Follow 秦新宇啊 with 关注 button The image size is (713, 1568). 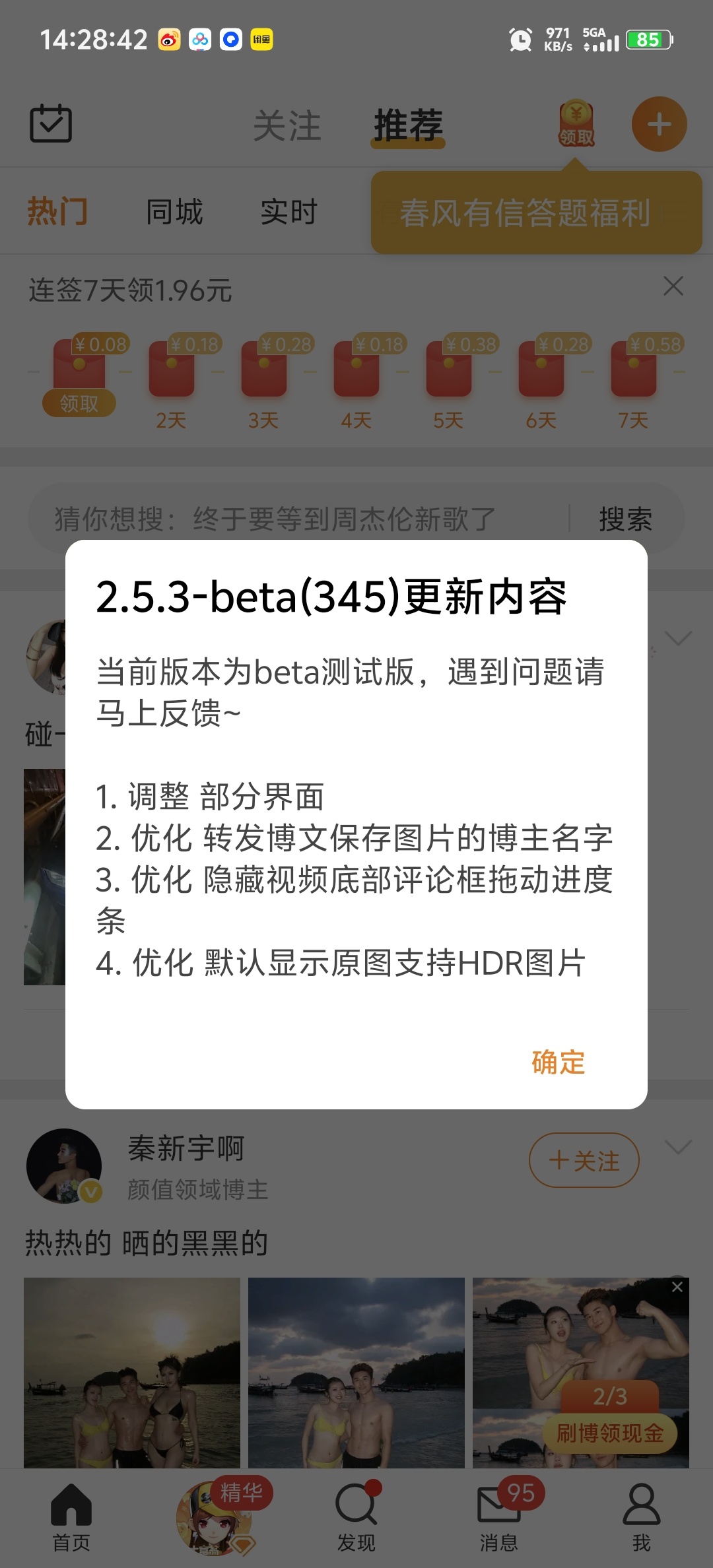(584, 1160)
